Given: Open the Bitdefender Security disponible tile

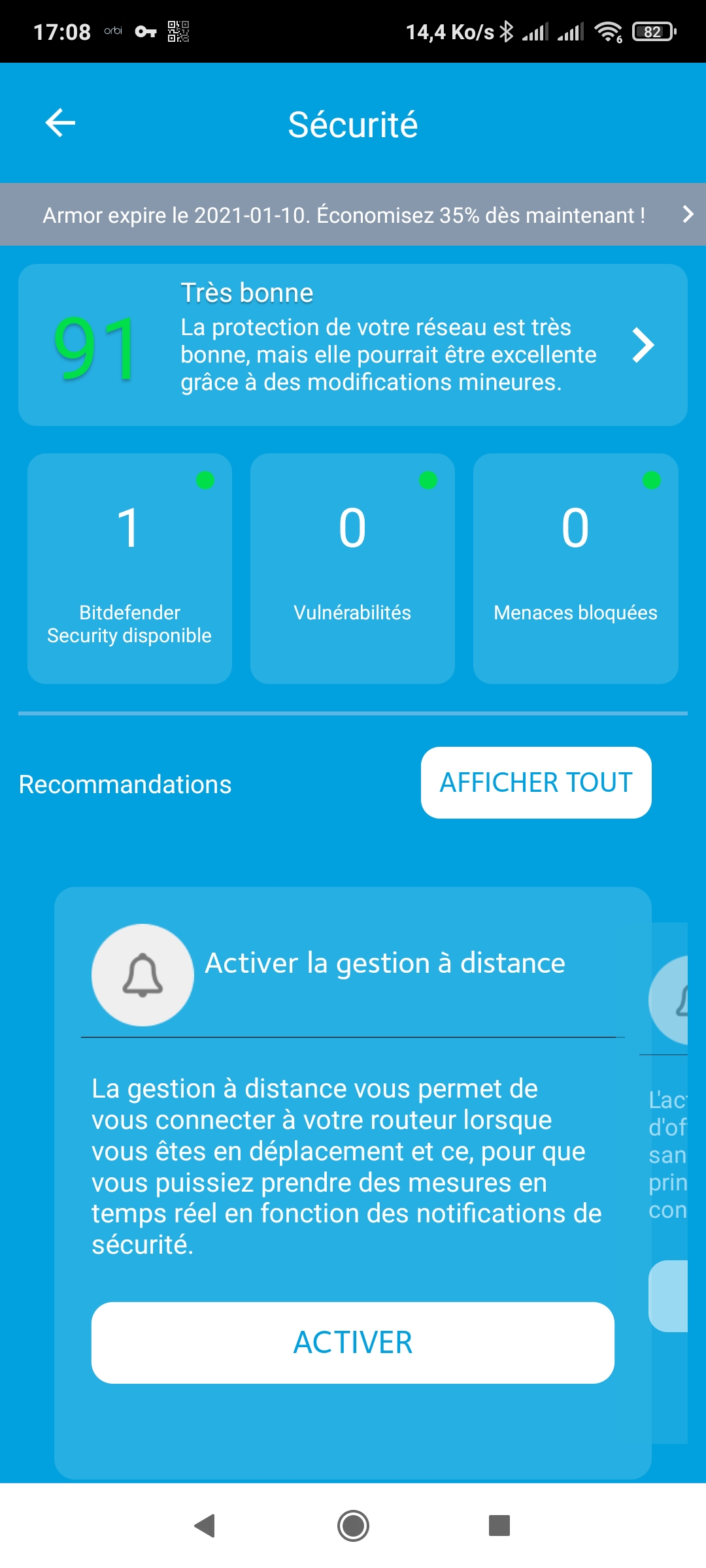Looking at the screenshot, I should click(x=129, y=568).
